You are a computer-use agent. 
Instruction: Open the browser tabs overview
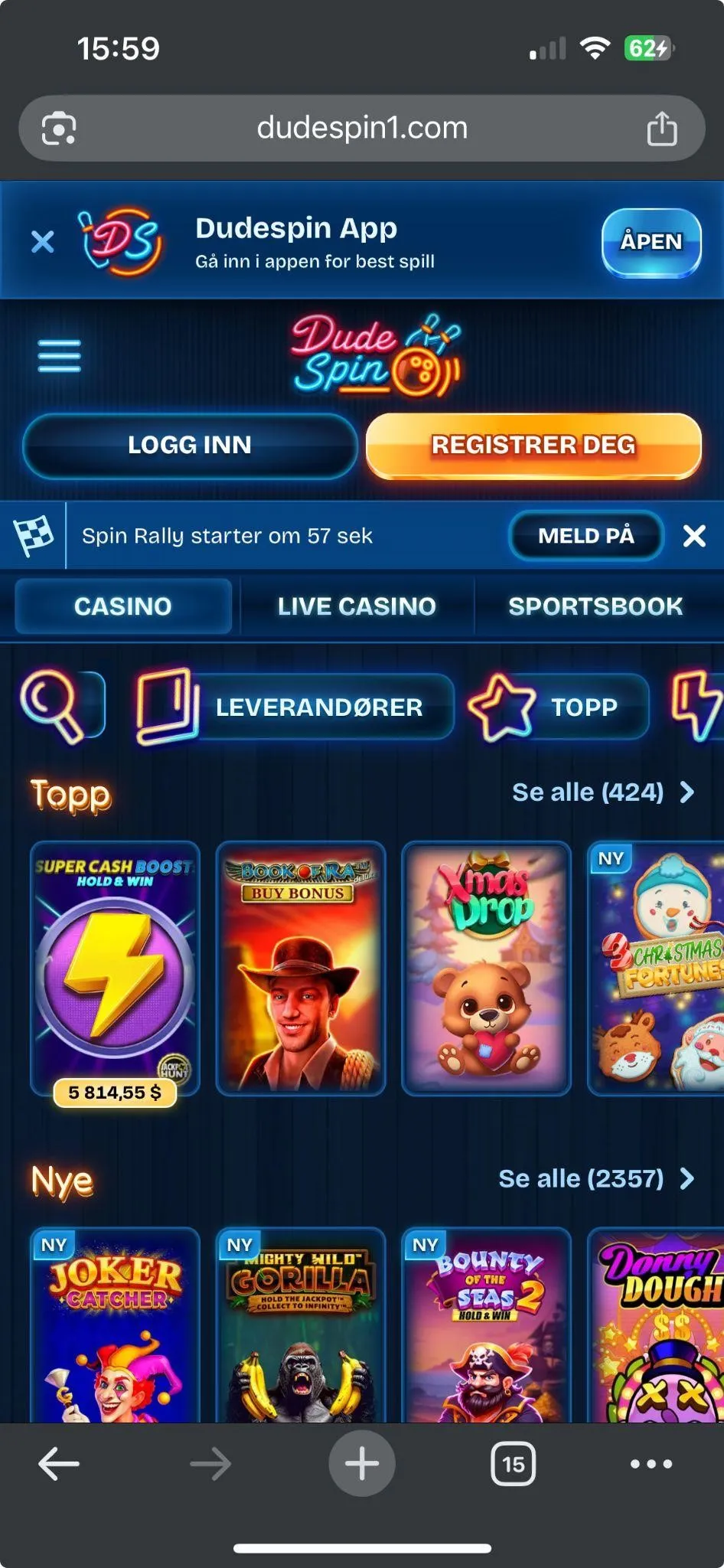pos(513,1464)
